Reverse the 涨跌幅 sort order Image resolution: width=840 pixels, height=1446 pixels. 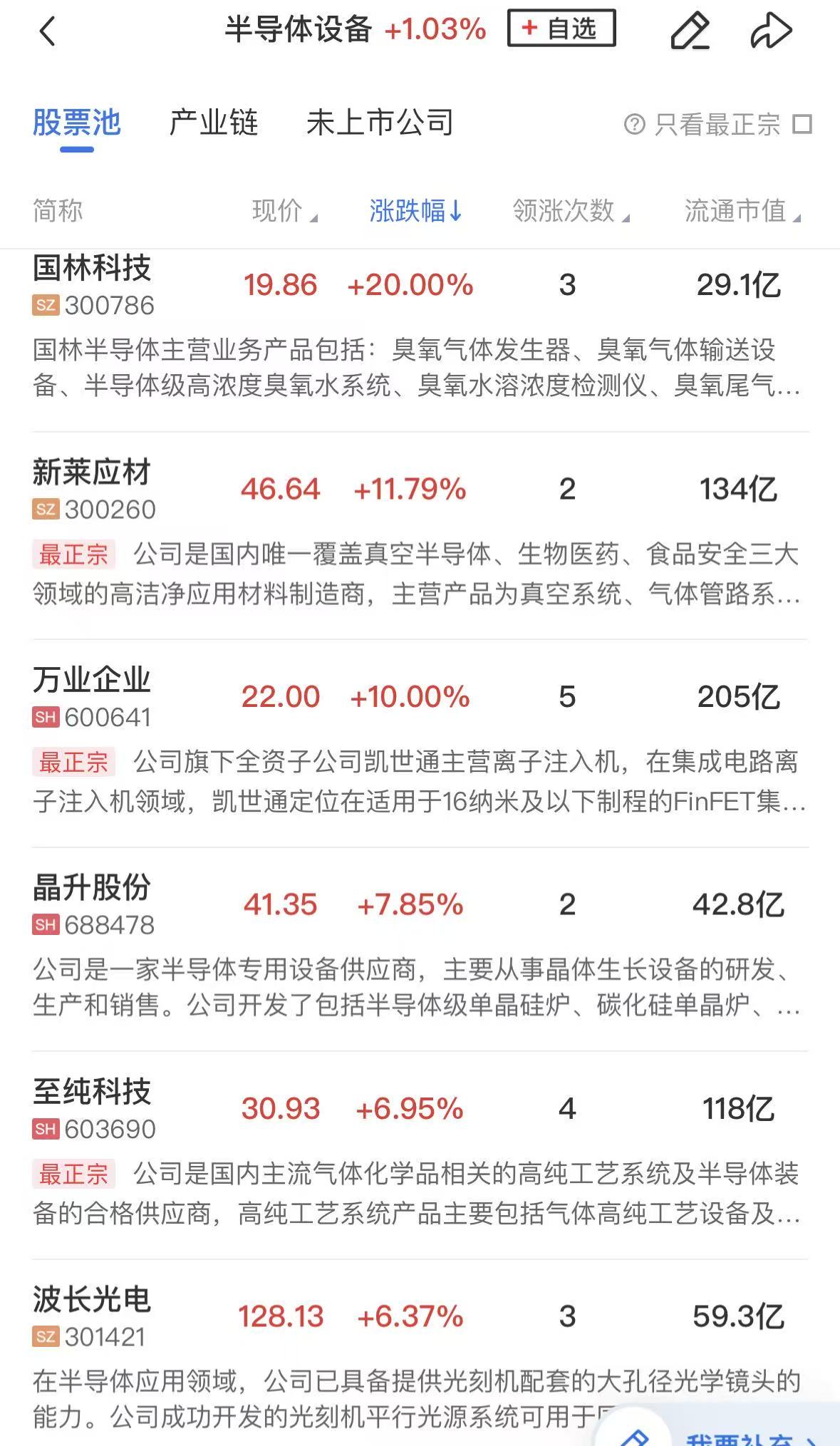pos(415,211)
